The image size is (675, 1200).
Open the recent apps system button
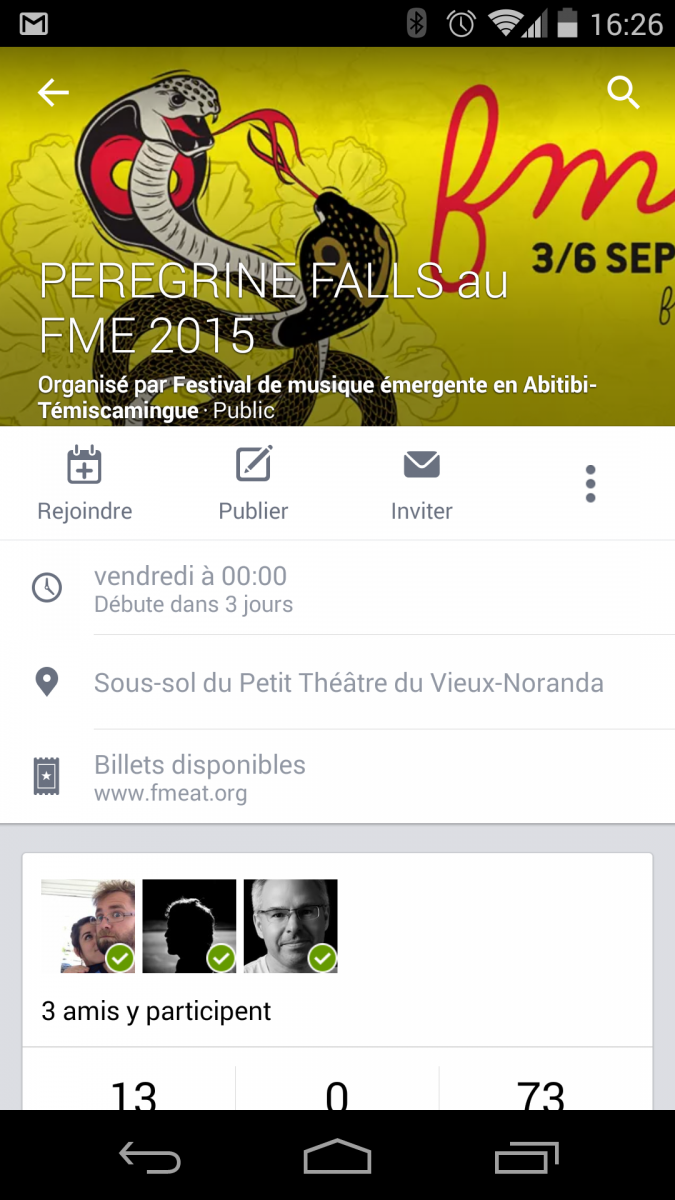526,1157
